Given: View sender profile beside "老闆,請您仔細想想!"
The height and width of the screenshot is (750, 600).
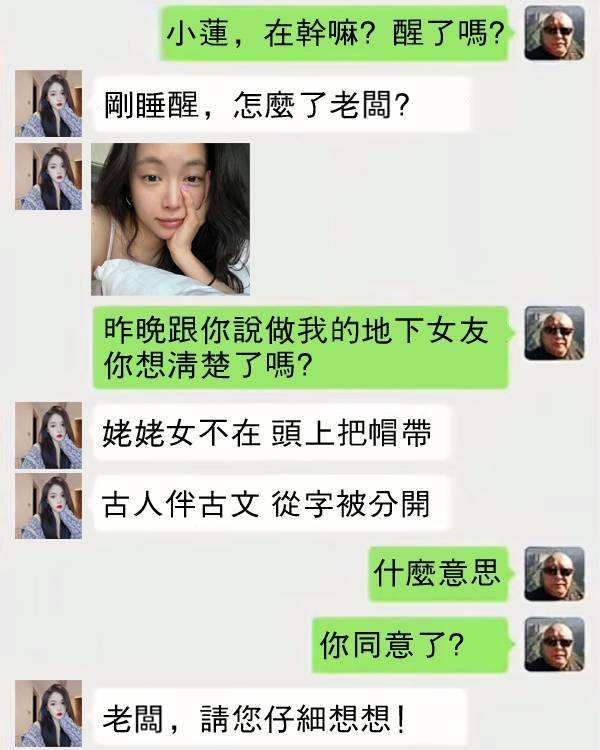Looking at the screenshot, I should click(x=48, y=713).
